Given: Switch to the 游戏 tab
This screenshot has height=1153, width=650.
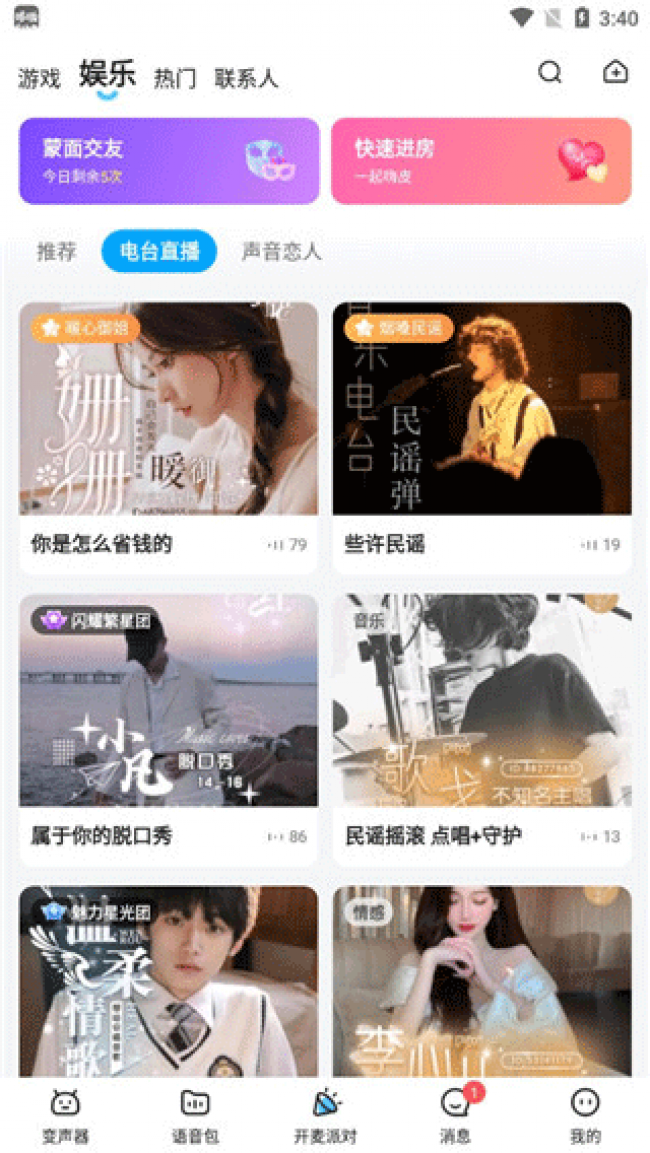Looking at the screenshot, I should tap(39, 79).
